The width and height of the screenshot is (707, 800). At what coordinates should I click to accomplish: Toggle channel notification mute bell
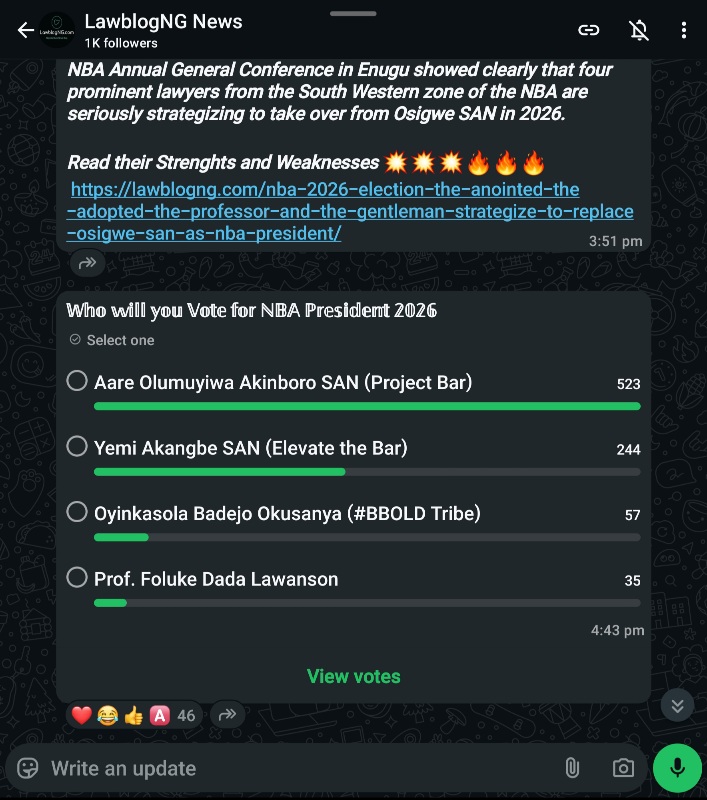pos(639,30)
